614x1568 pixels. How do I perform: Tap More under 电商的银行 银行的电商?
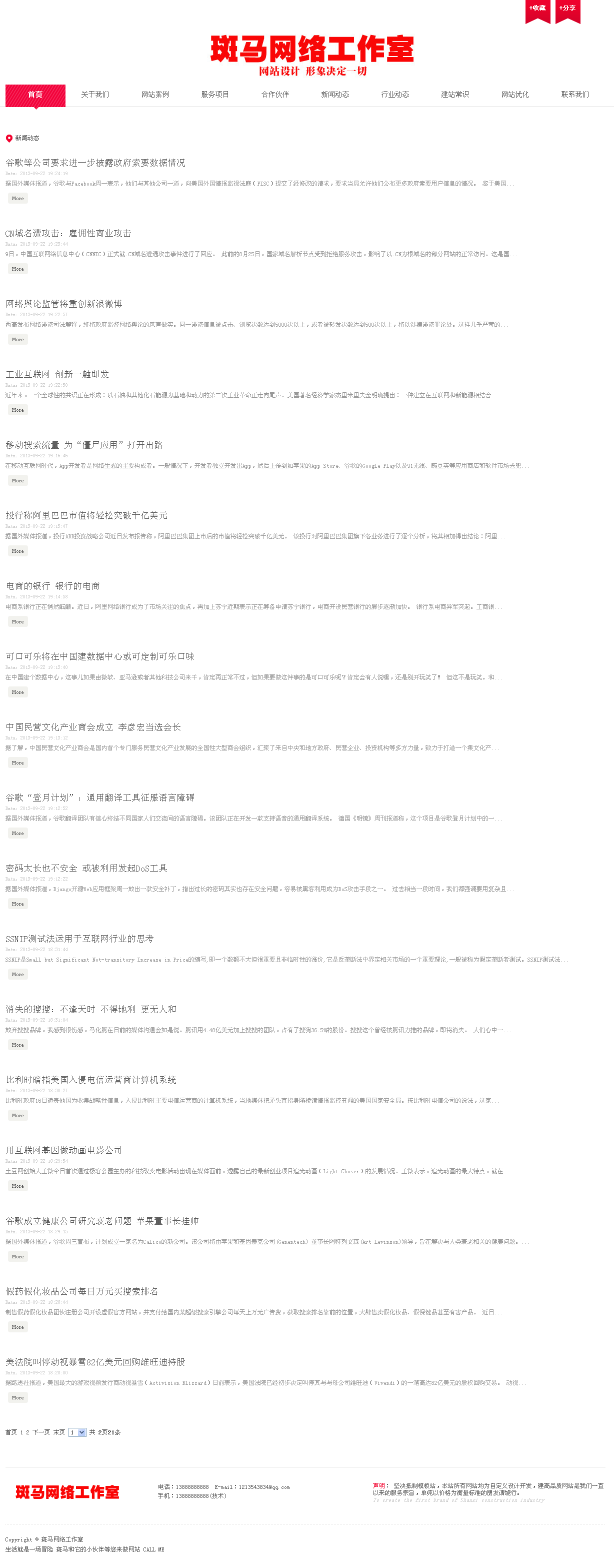17,622
